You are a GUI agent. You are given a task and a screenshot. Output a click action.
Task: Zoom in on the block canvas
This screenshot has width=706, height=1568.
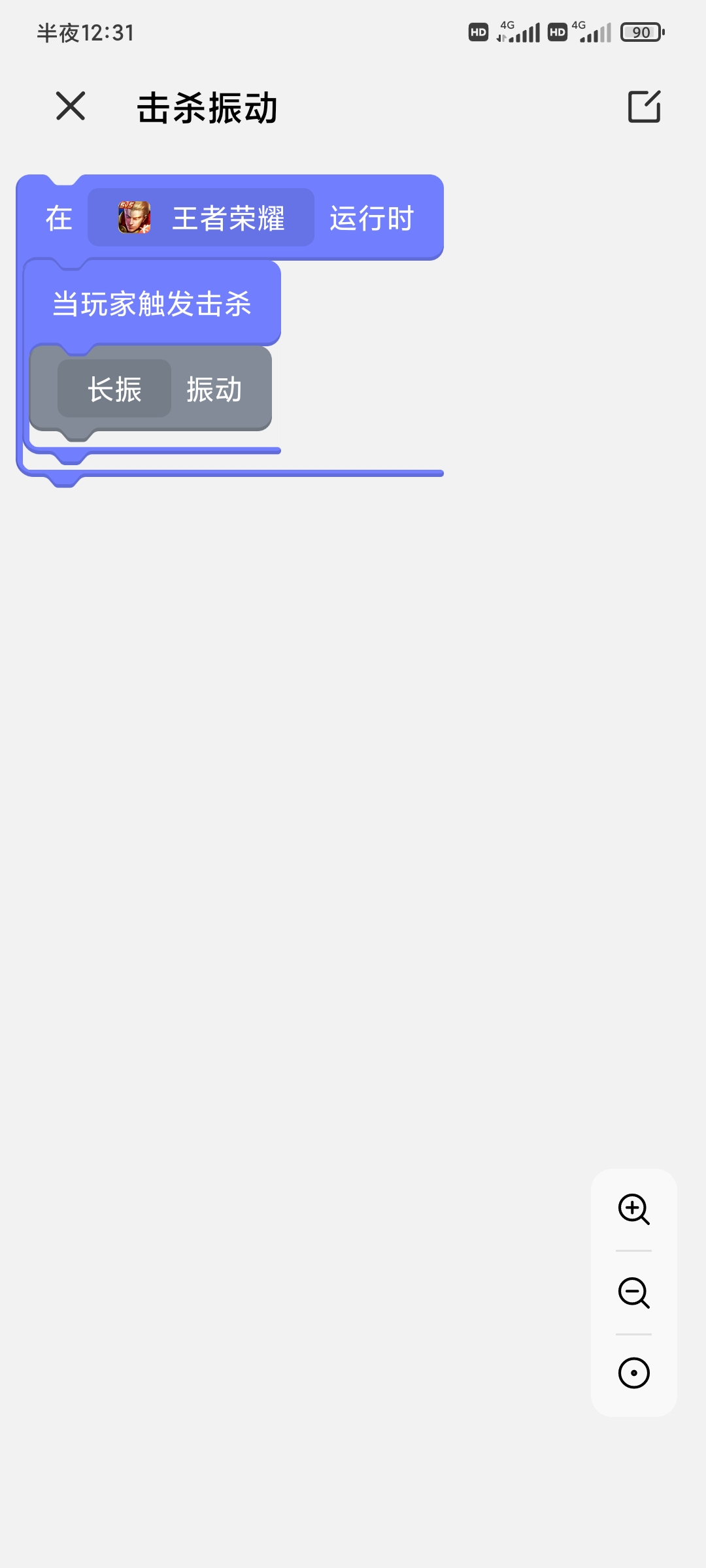coord(634,1209)
